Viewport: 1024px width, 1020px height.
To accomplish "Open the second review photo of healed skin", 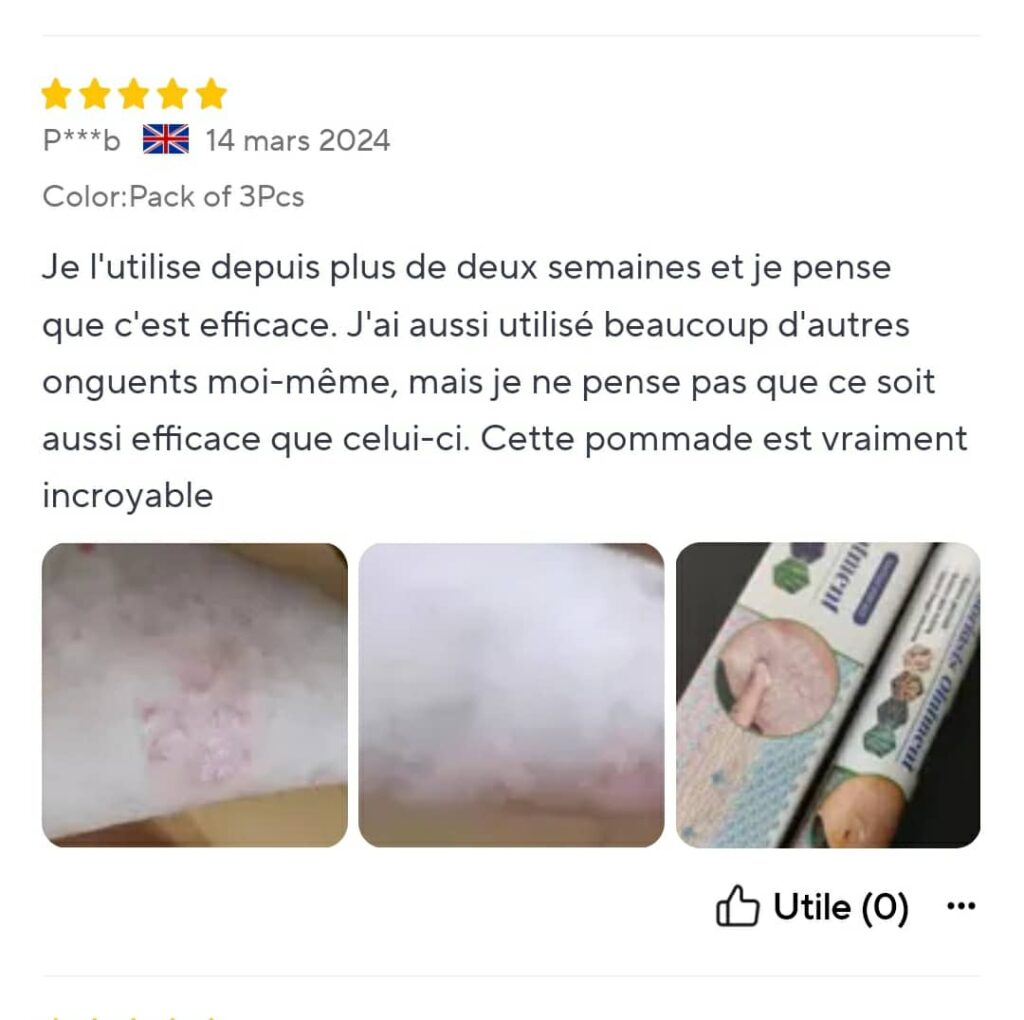I will (511, 695).
